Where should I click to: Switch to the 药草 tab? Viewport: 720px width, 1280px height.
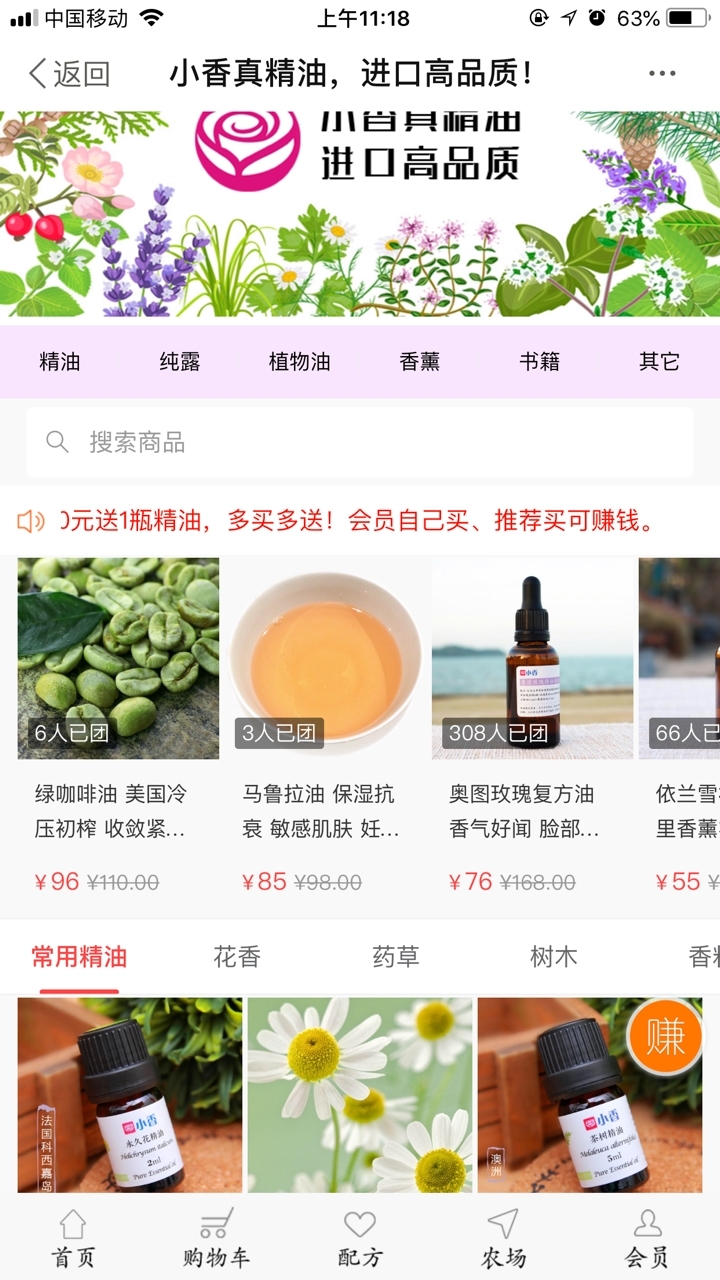(x=395, y=957)
